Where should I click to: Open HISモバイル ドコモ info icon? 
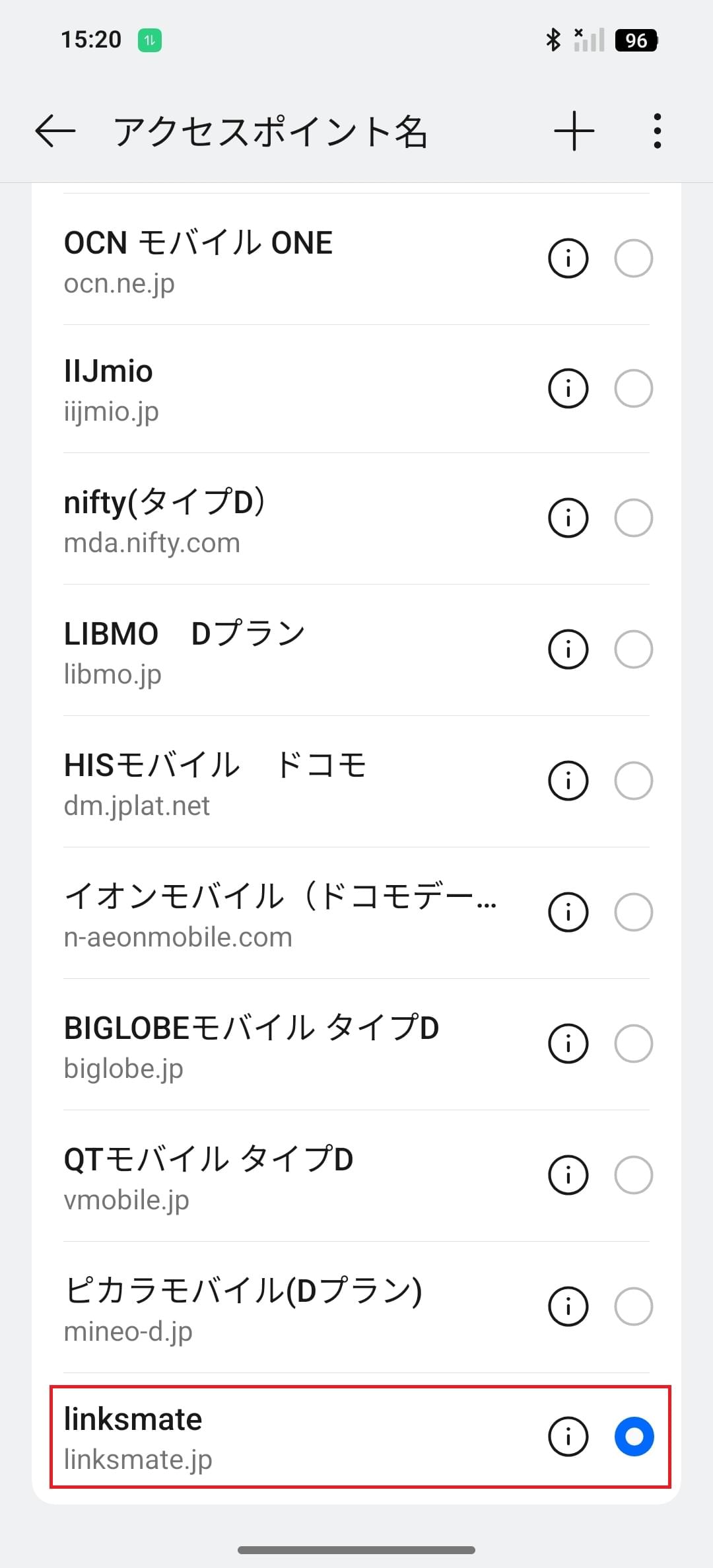point(568,781)
